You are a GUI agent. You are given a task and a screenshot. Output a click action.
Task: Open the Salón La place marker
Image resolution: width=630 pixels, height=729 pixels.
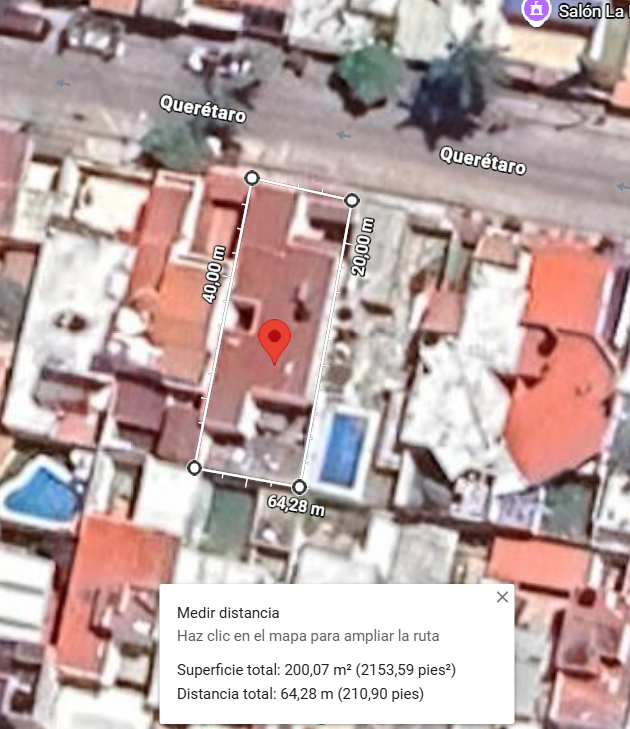pyautogui.click(x=538, y=11)
